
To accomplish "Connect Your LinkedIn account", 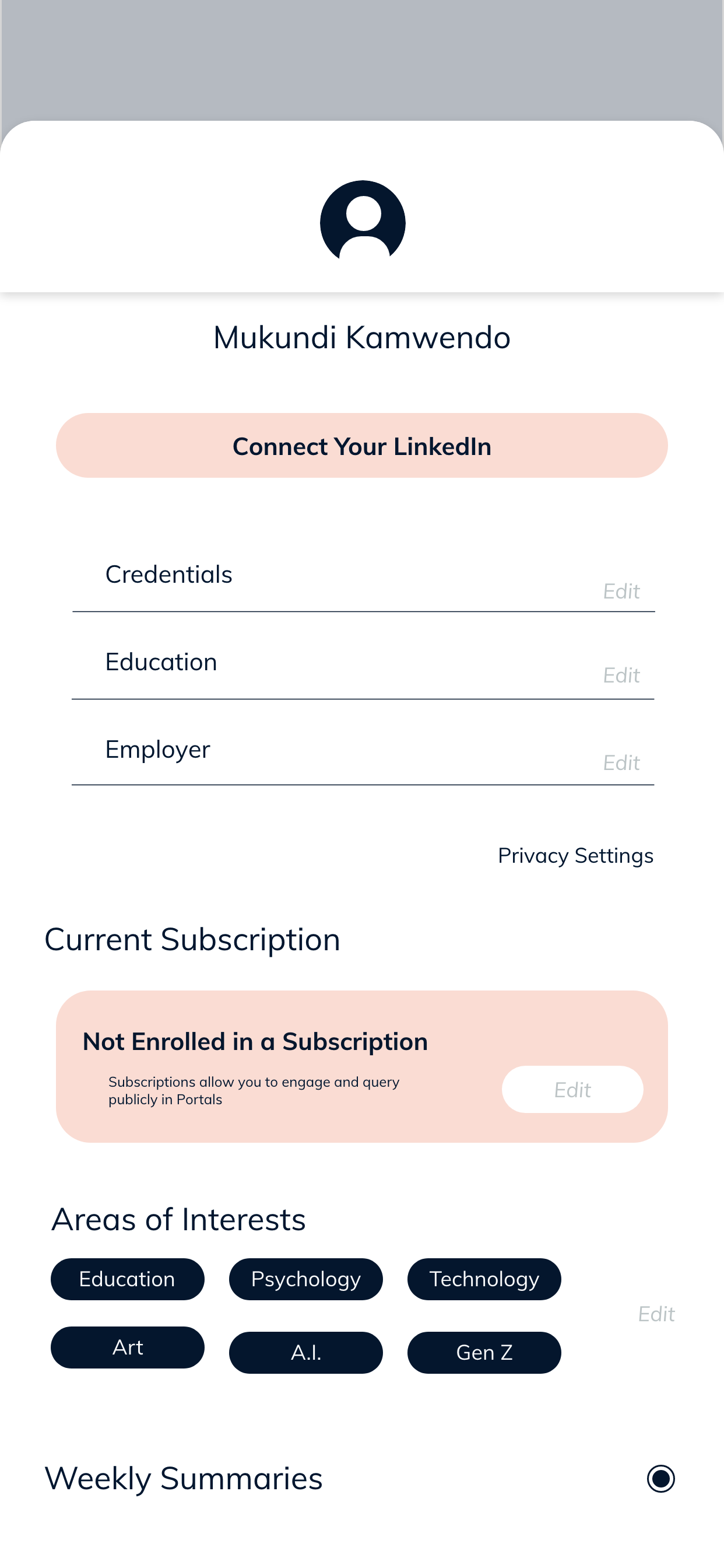I will click(x=362, y=446).
